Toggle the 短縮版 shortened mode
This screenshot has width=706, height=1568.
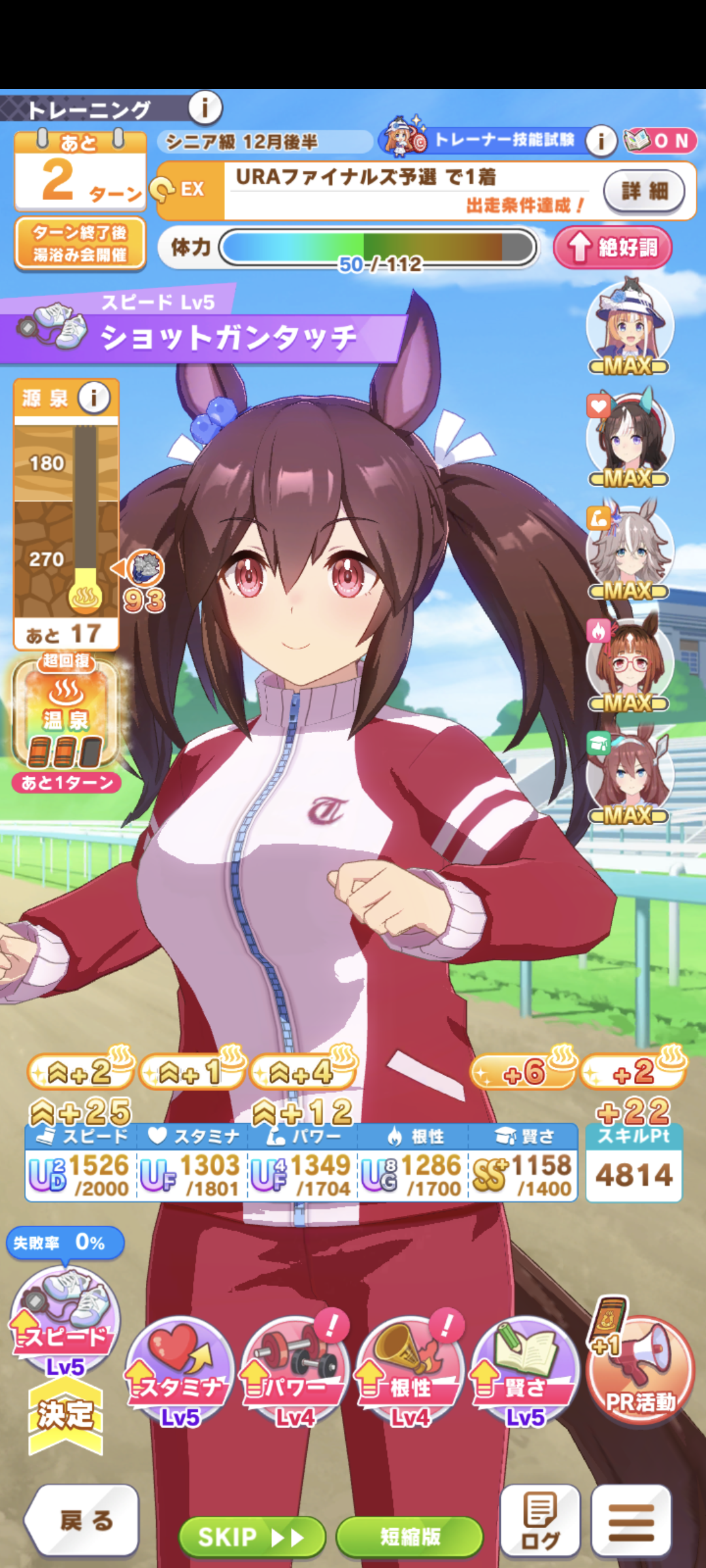[410, 1537]
